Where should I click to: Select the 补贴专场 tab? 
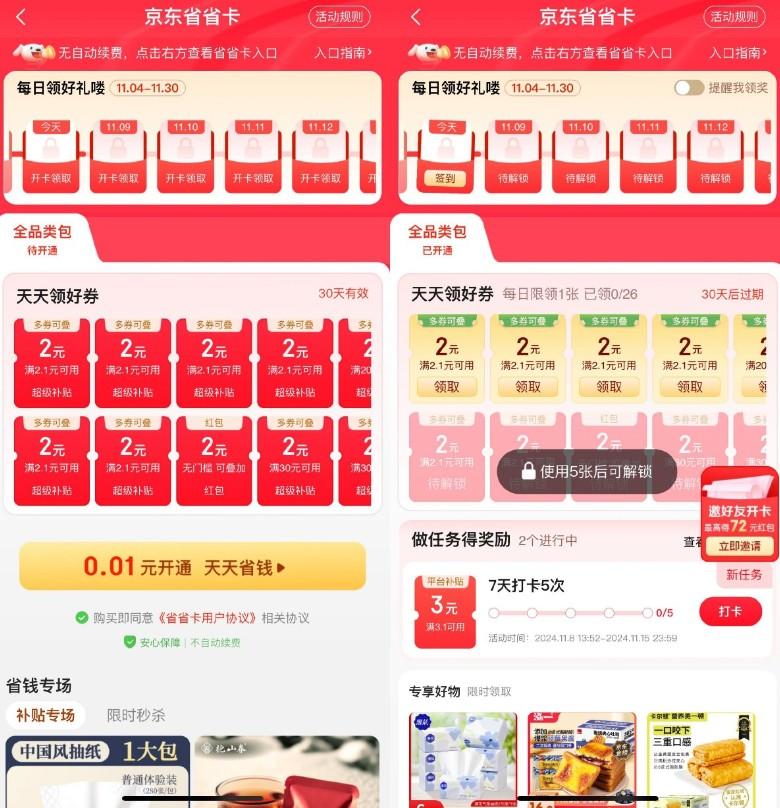click(45, 715)
